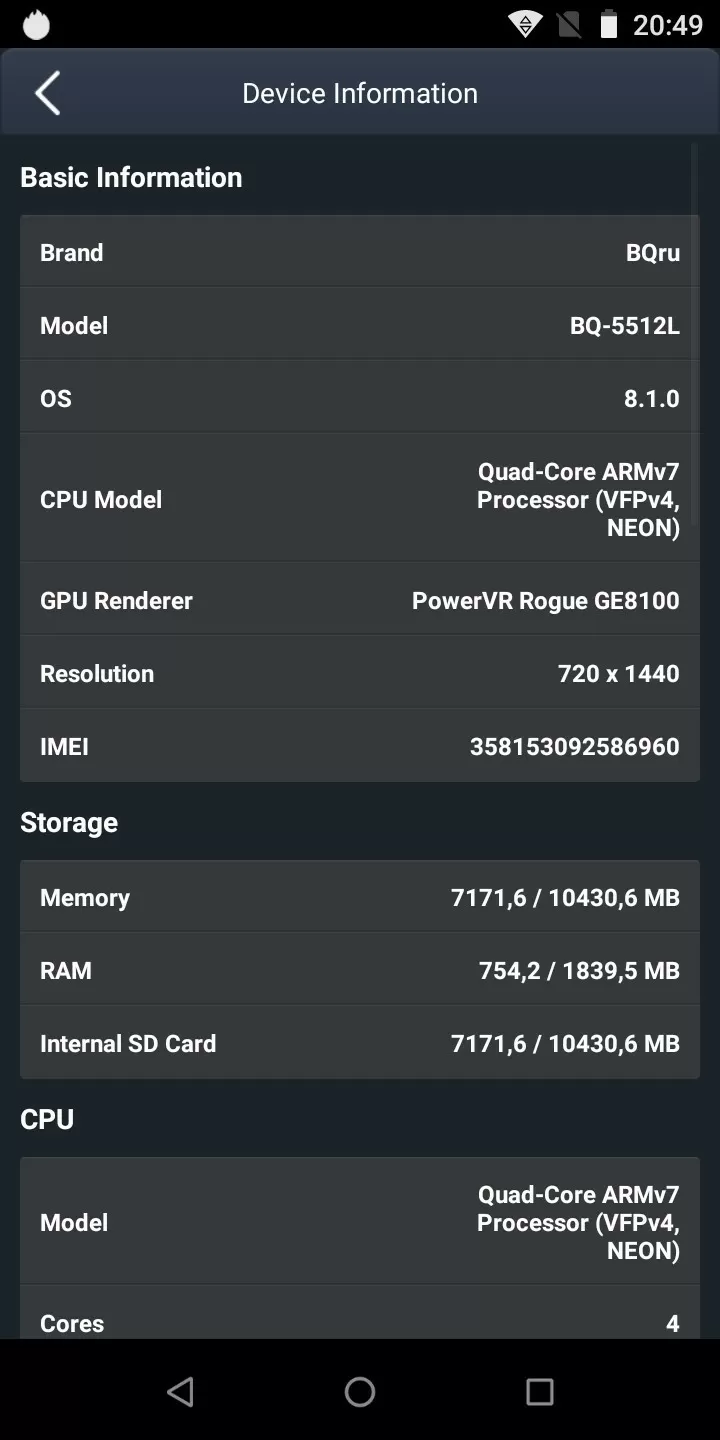This screenshot has height=1440, width=720.
Task: Tap the system back button
Action: tap(180, 1391)
